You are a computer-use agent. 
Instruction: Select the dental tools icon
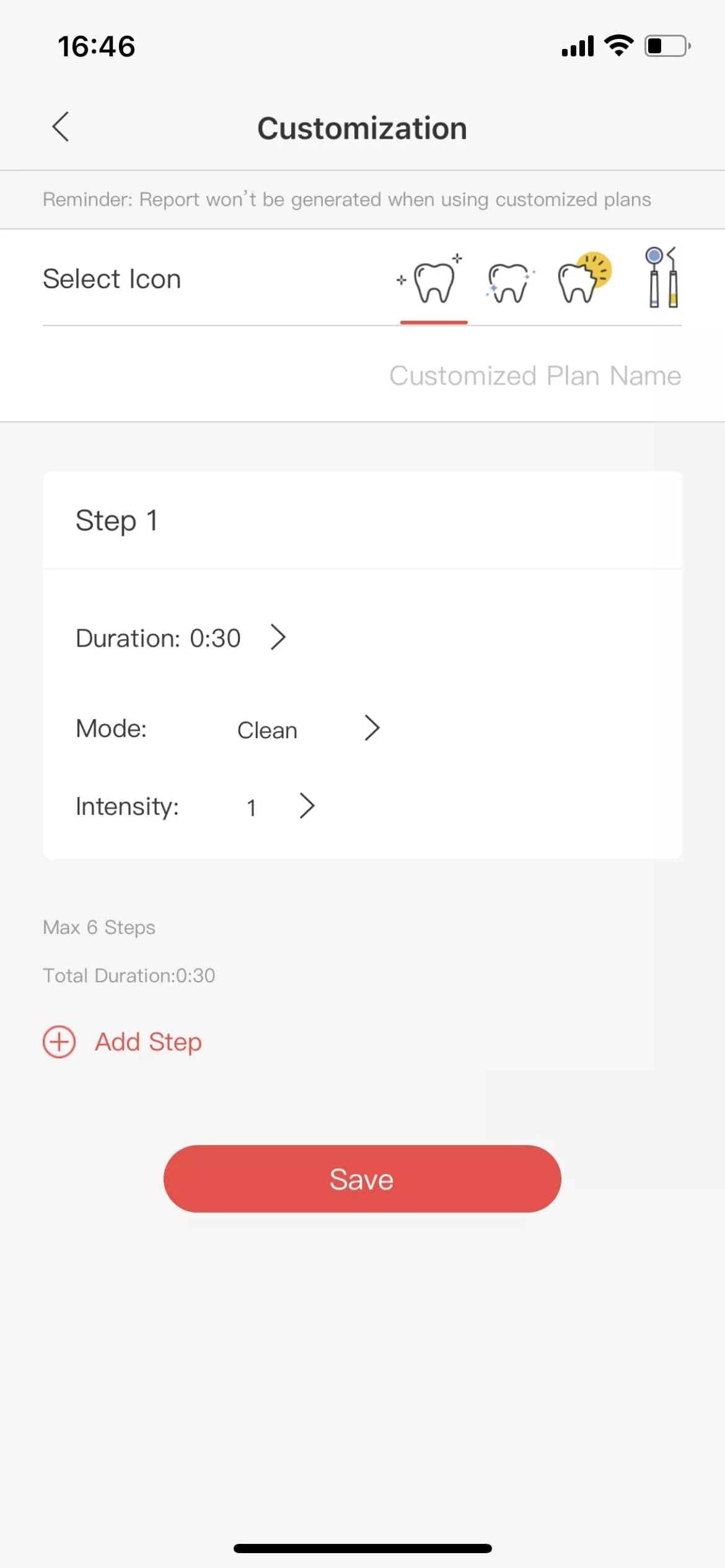tap(662, 277)
